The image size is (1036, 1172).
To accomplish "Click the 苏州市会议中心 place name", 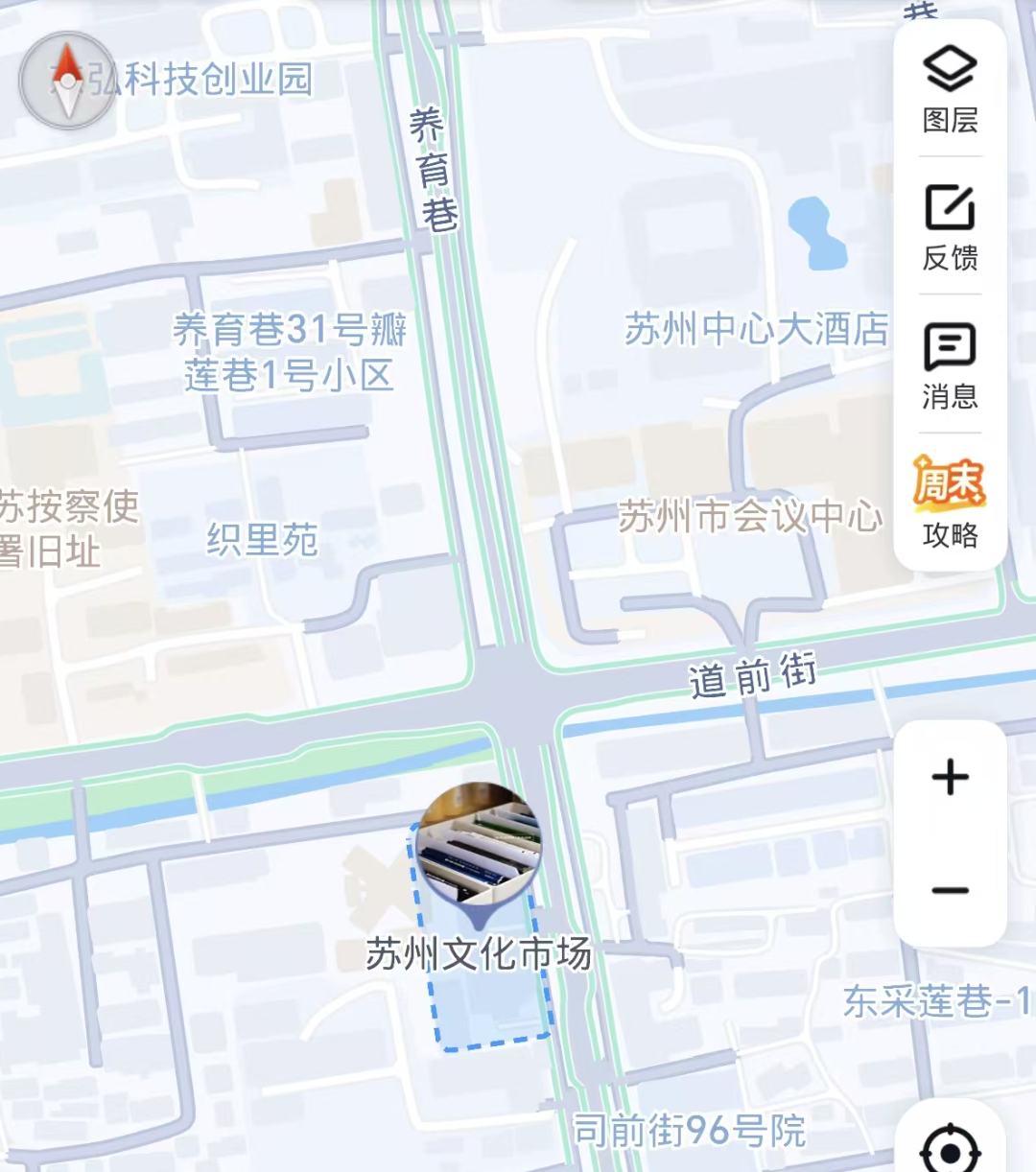I will tap(753, 517).
